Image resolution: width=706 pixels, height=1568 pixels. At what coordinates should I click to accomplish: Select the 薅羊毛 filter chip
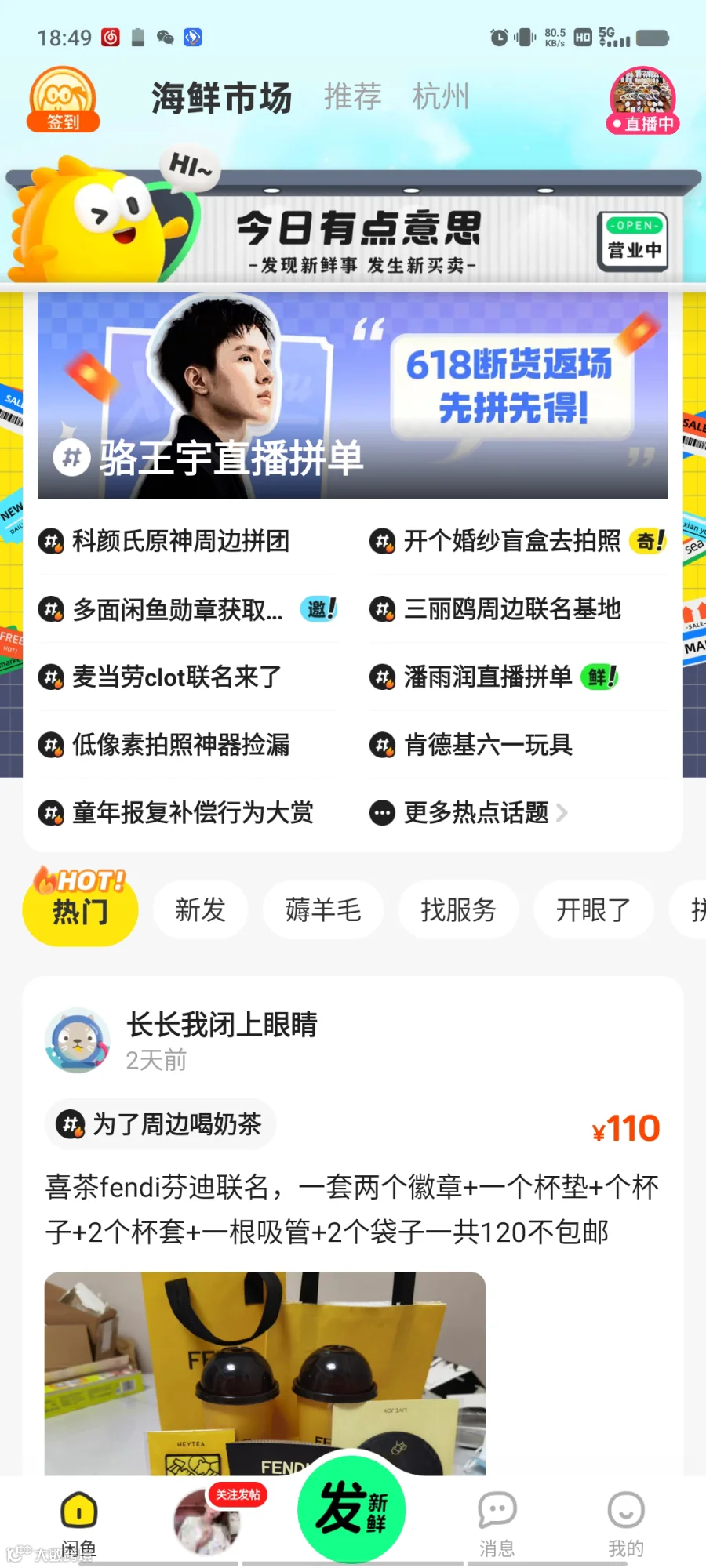[x=323, y=910]
